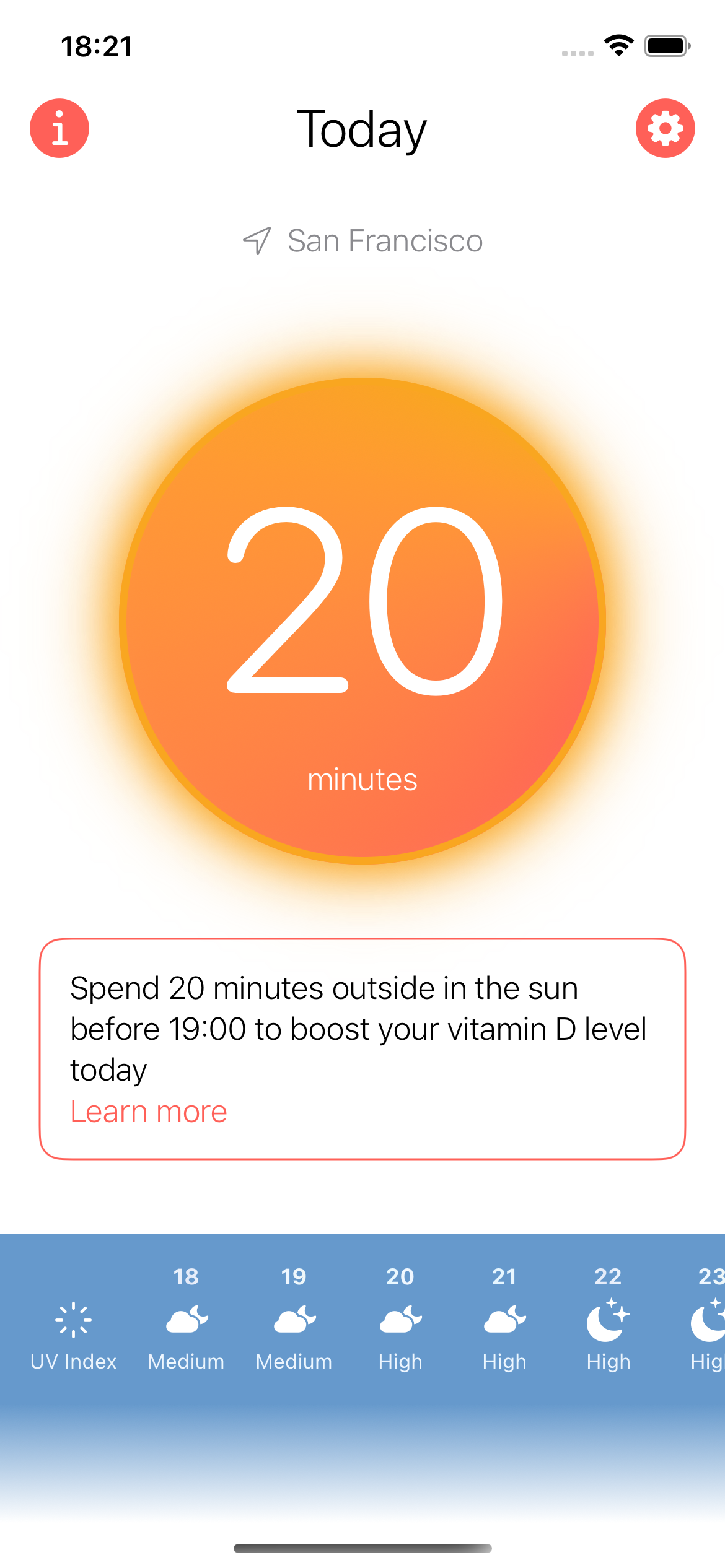Change the San Francisco location

[x=362, y=240]
